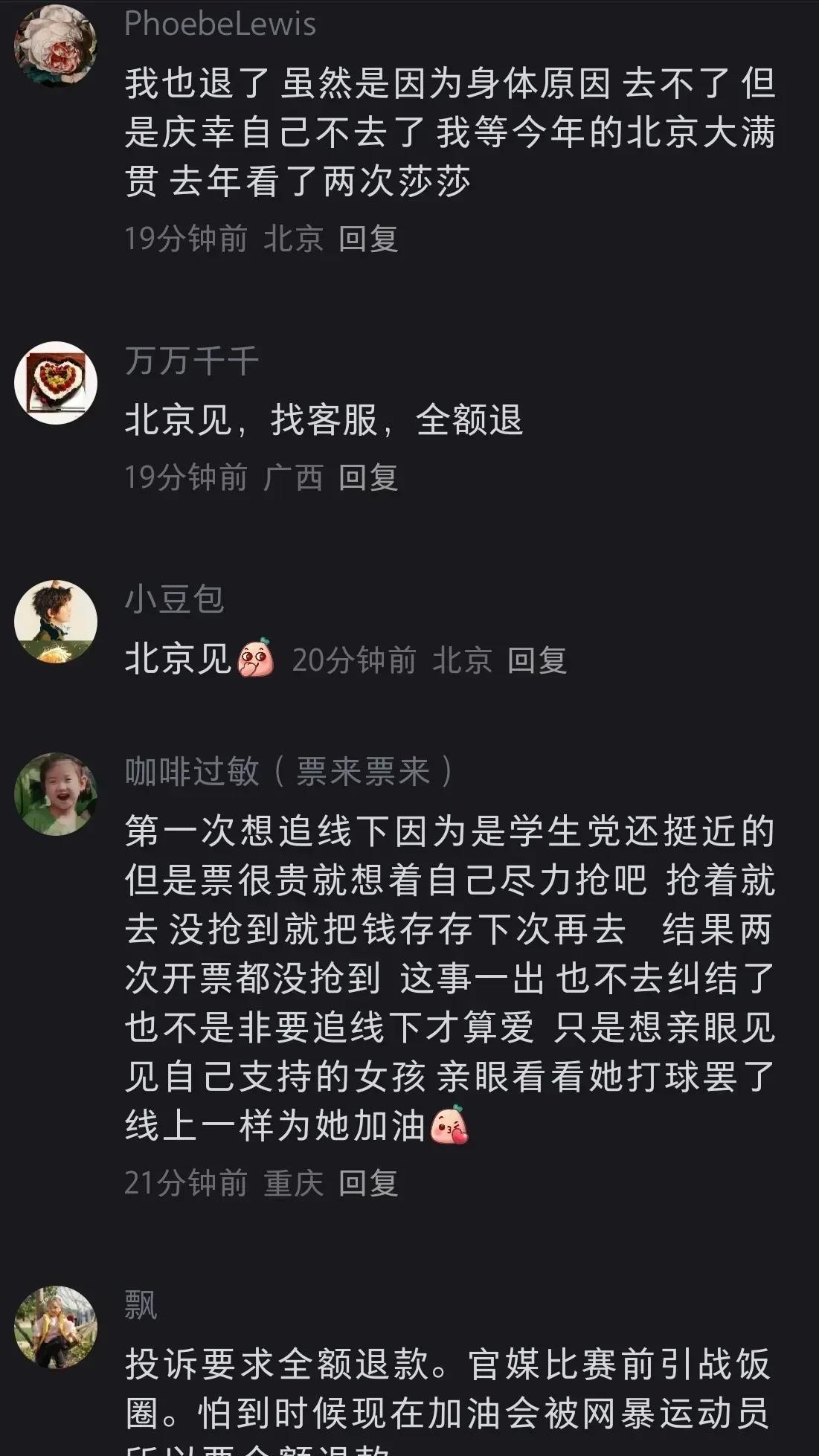The height and width of the screenshot is (1456, 819).
Task: View 万万千千's profile picture
Action: click(56, 383)
